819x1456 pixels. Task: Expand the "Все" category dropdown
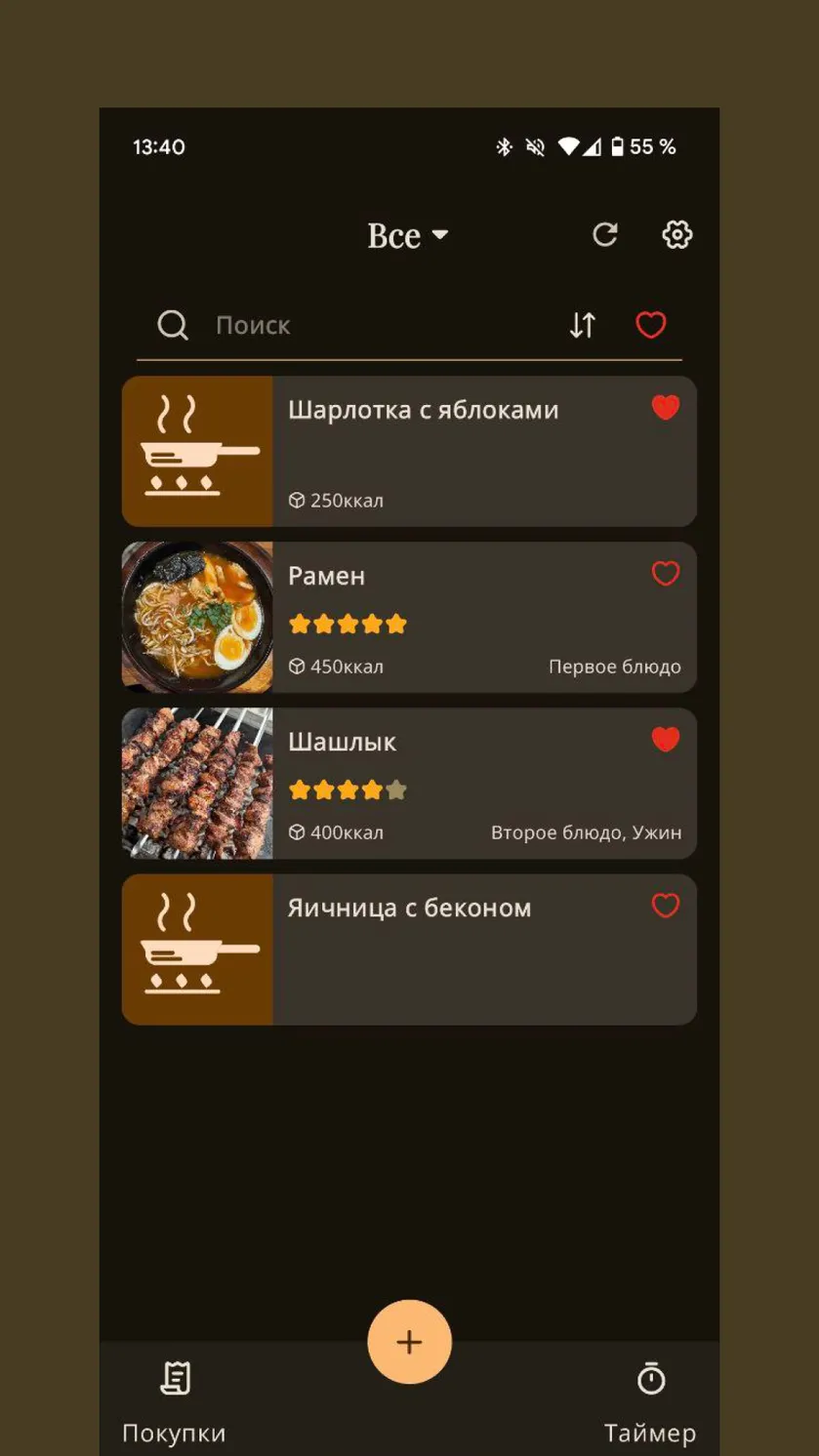point(408,235)
